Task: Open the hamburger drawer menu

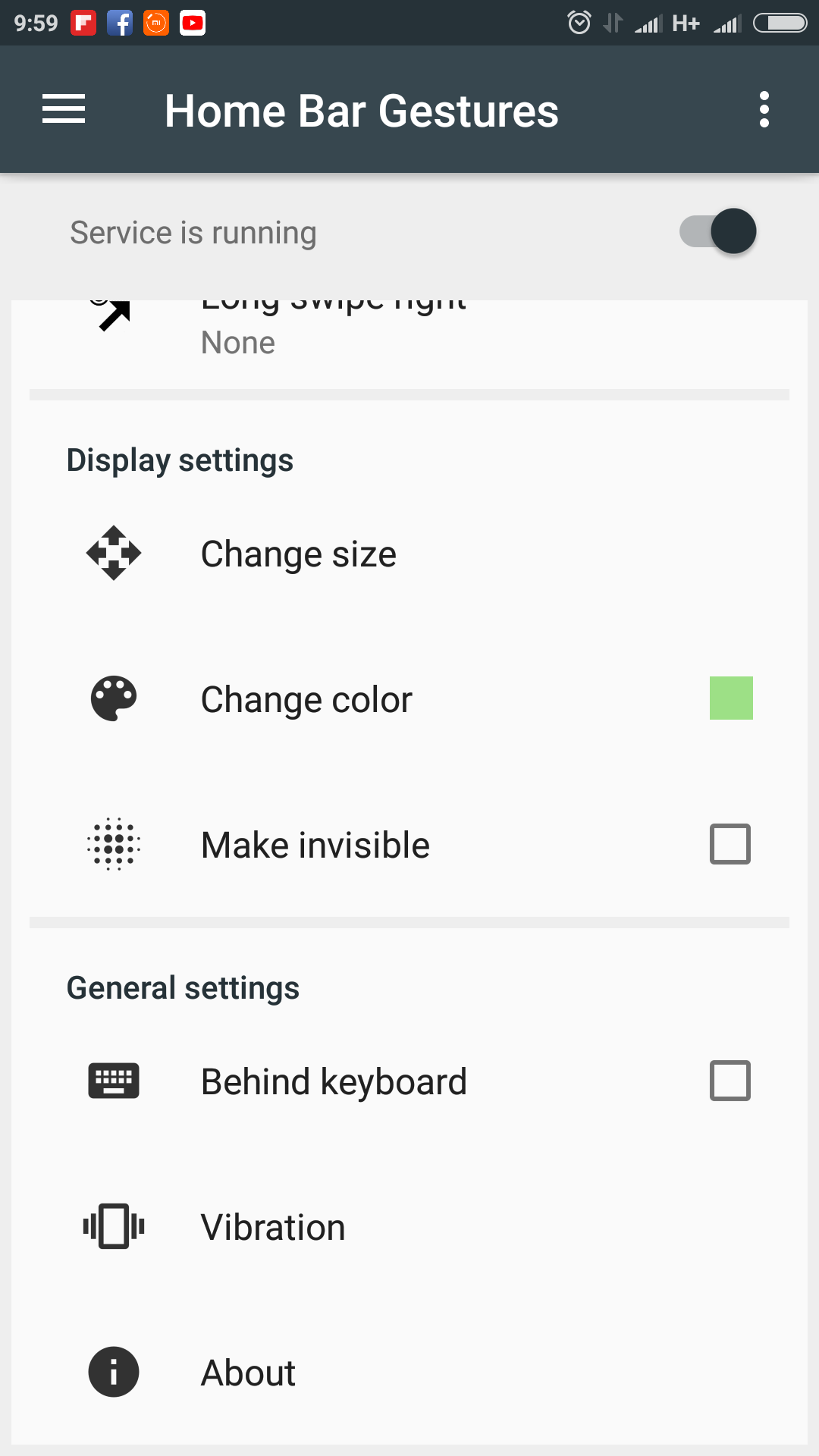Action: pyautogui.click(x=64, y=109)
